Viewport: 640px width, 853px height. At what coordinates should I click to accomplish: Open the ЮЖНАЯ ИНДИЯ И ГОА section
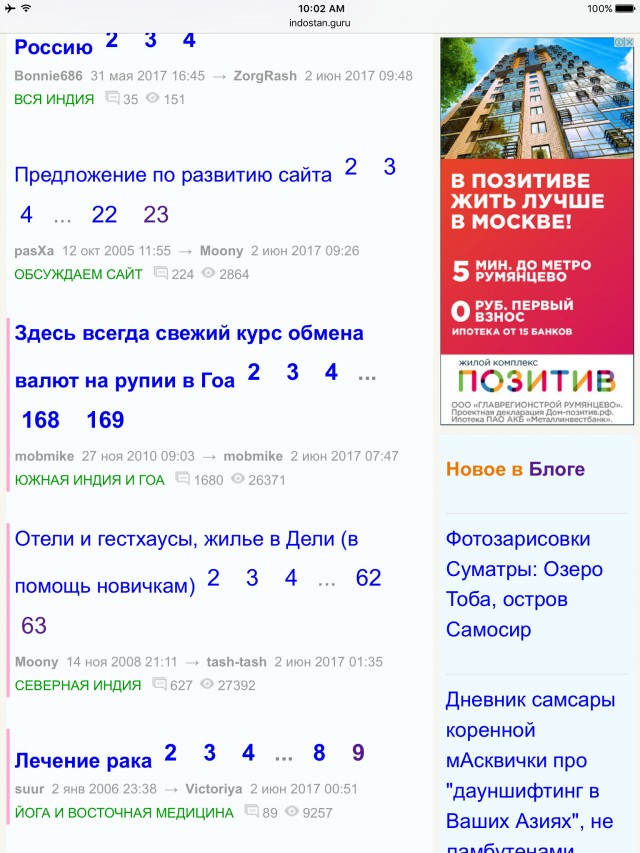point(89,480)
